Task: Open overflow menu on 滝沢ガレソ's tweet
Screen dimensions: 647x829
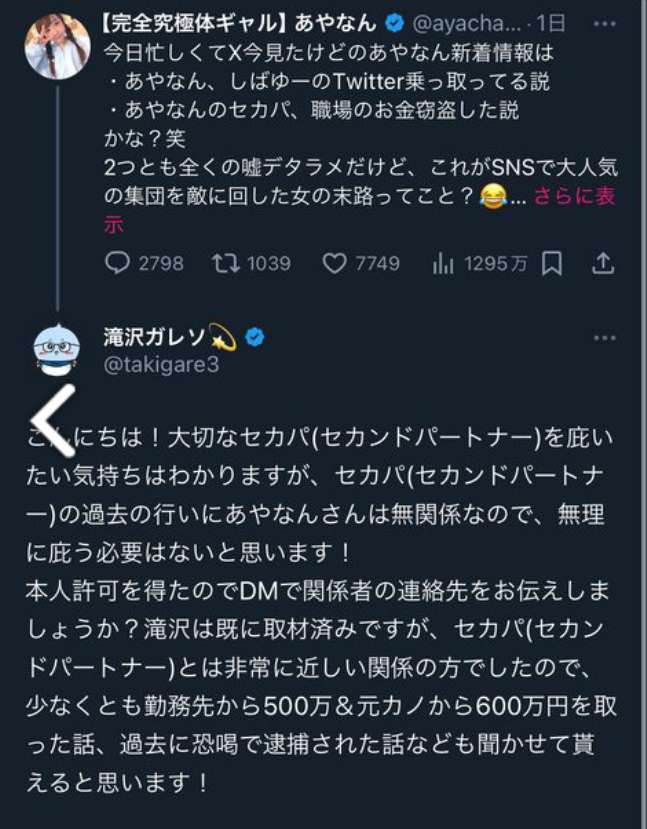Action: (604, 338)
